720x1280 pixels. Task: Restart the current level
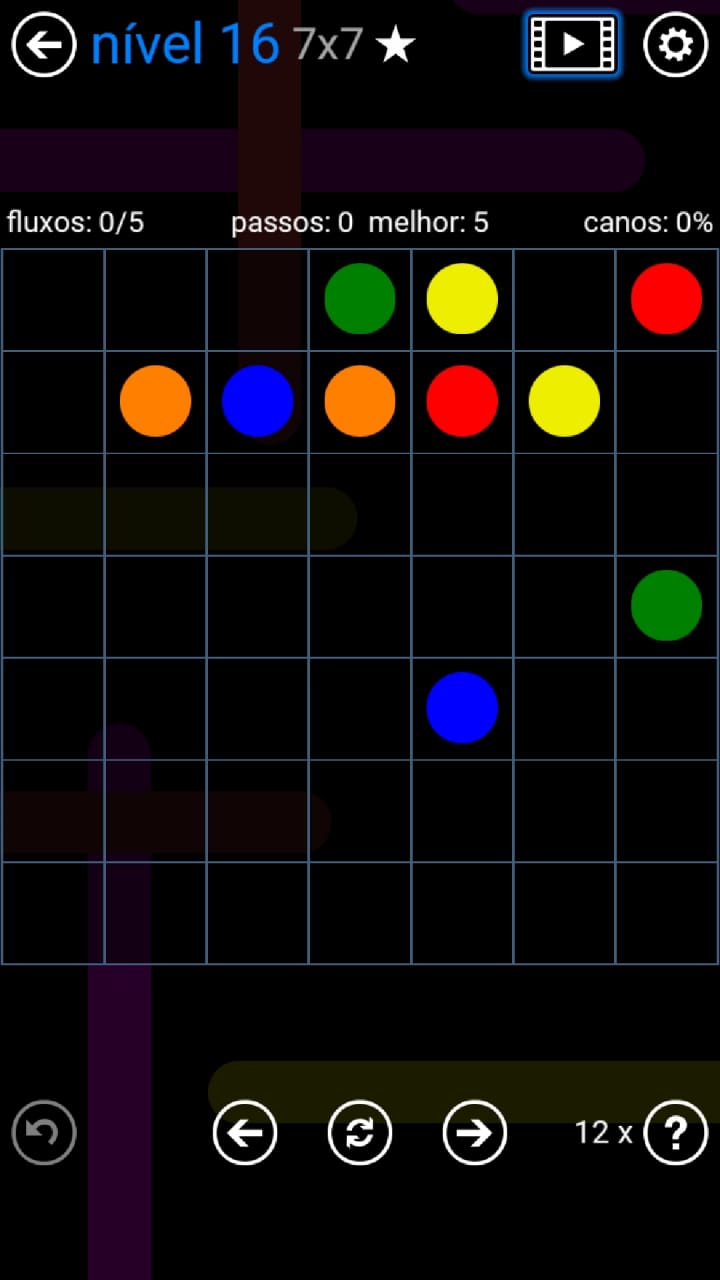point(360,1132)
